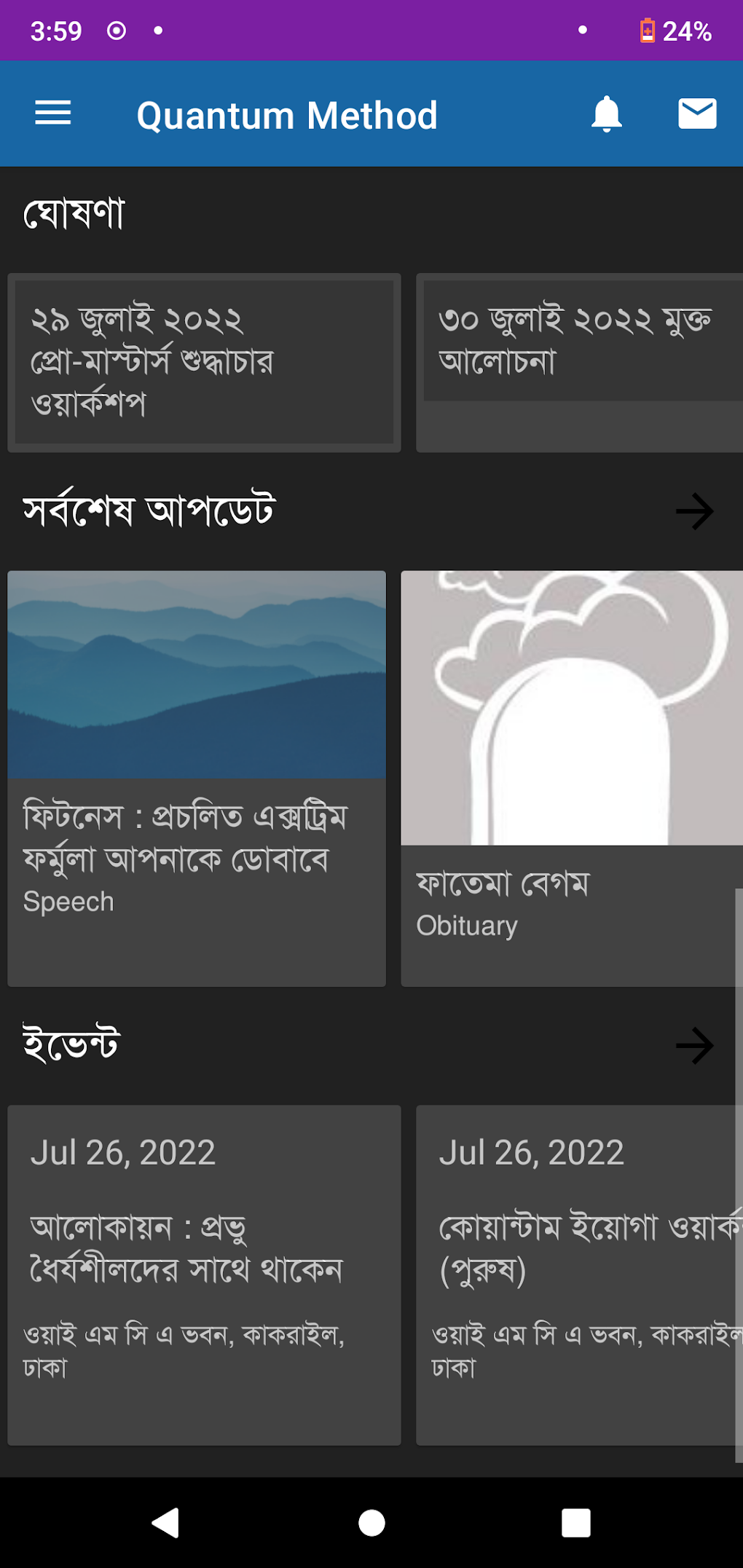Tap the system home button

(x=371, y=1522)
